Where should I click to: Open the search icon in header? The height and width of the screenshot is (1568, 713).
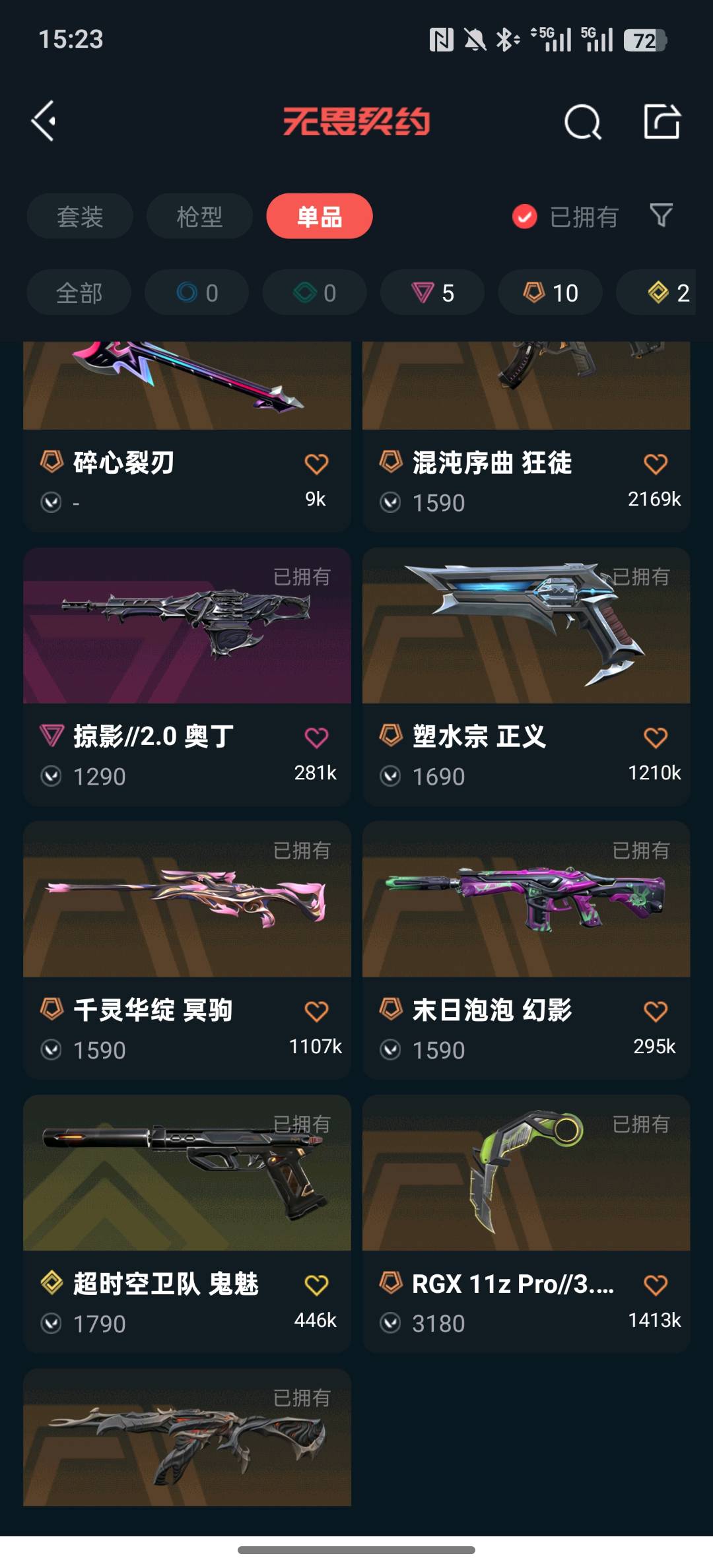(x=582, y=122)
